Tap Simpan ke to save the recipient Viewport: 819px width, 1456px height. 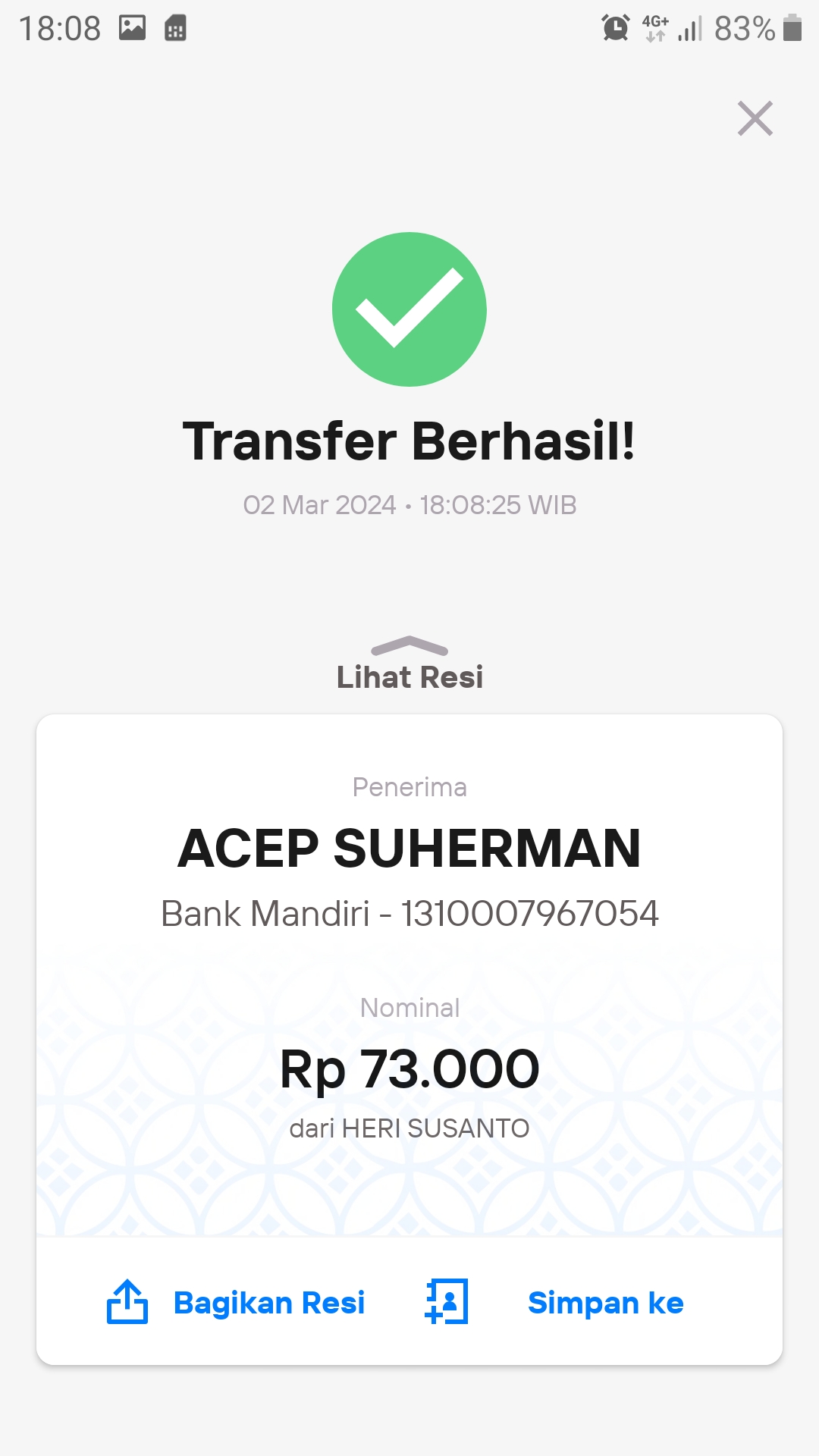(x=554, y=1302)
